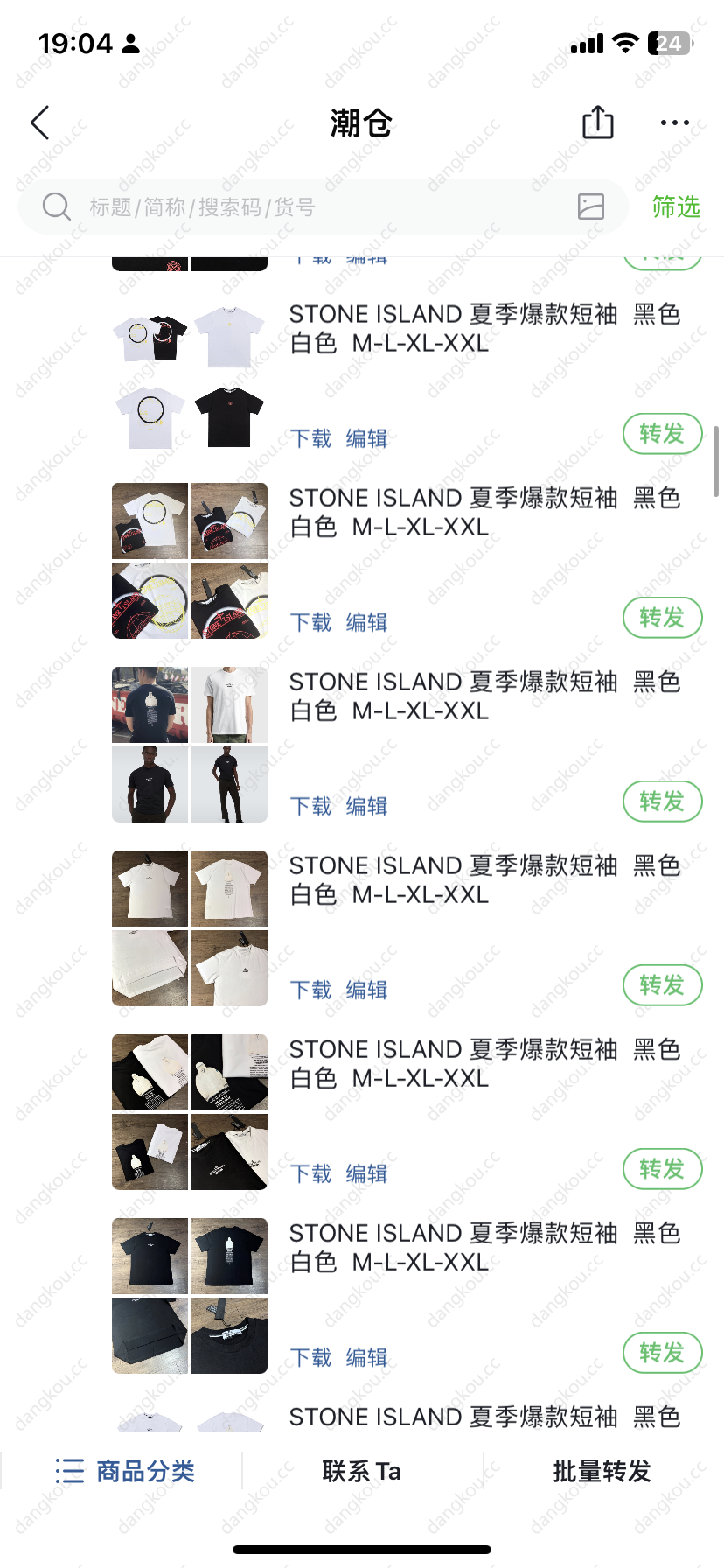Edit the item with all-black tee photos
The height and width of the screenshot is (1568, 724).
[366, 1357]
